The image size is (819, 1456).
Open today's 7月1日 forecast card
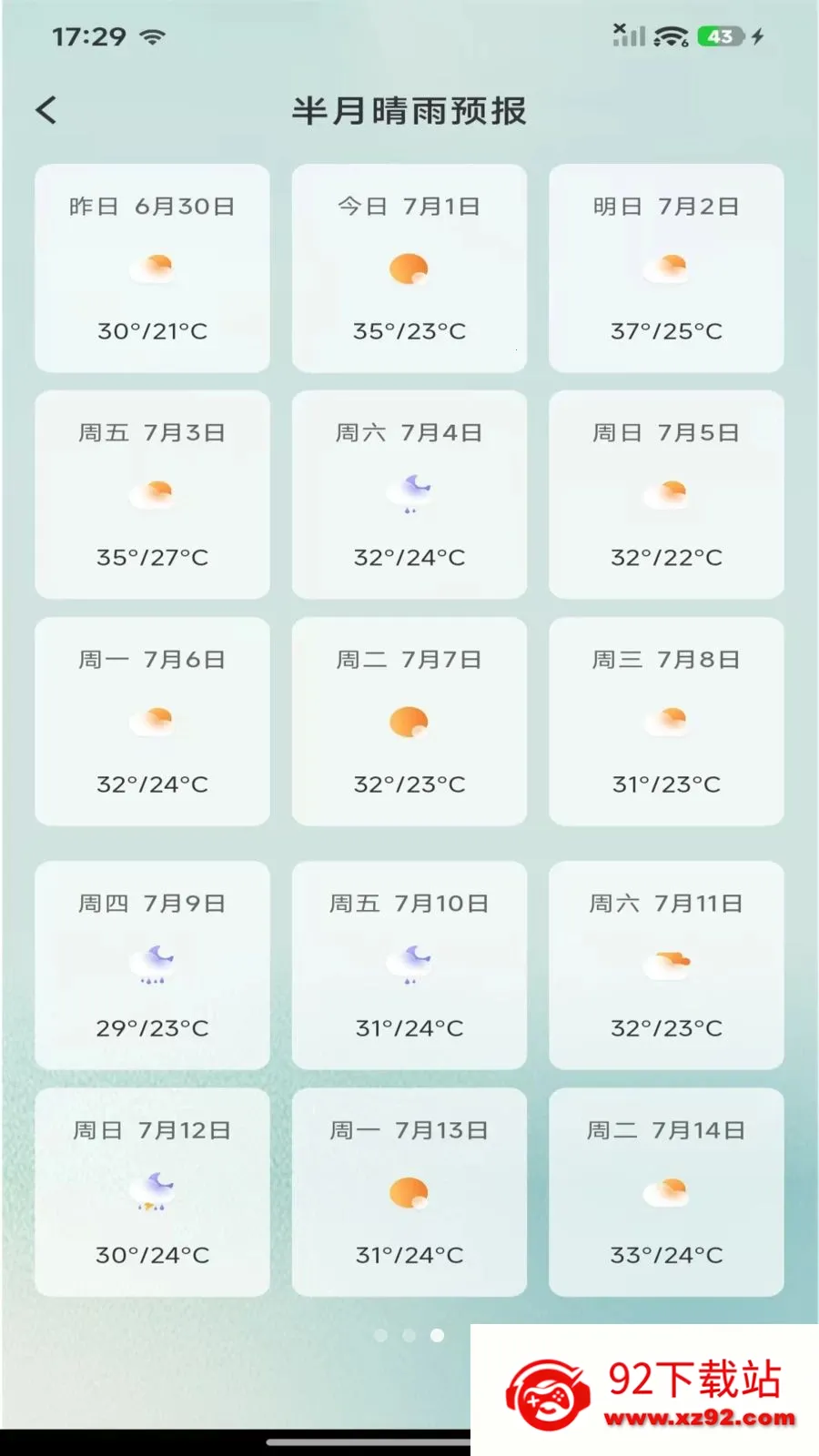click(x=409, y=268)
